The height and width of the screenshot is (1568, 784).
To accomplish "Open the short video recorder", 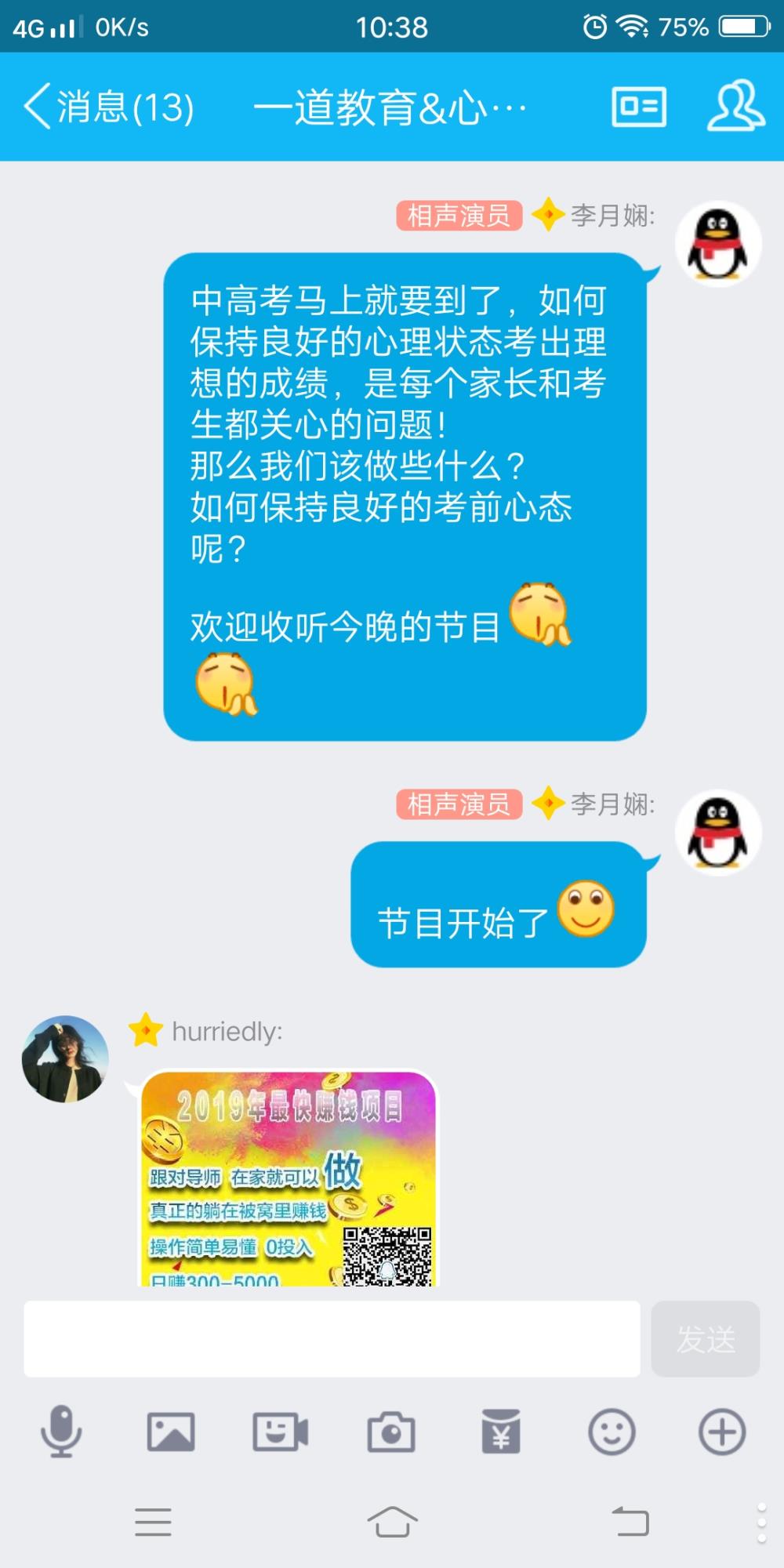I will [x=280, y=1432].
